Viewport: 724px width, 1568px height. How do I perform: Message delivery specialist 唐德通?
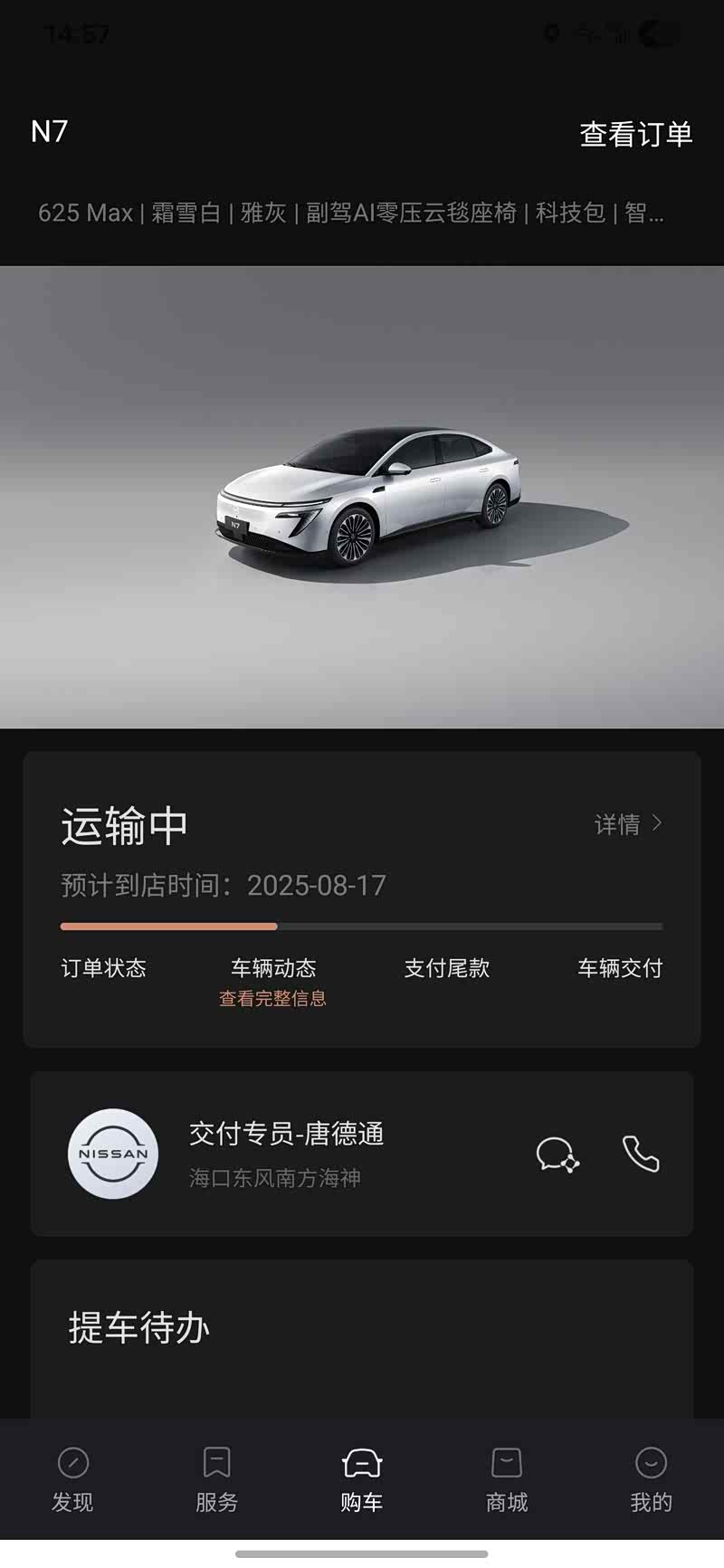[x=557, y=1155]
